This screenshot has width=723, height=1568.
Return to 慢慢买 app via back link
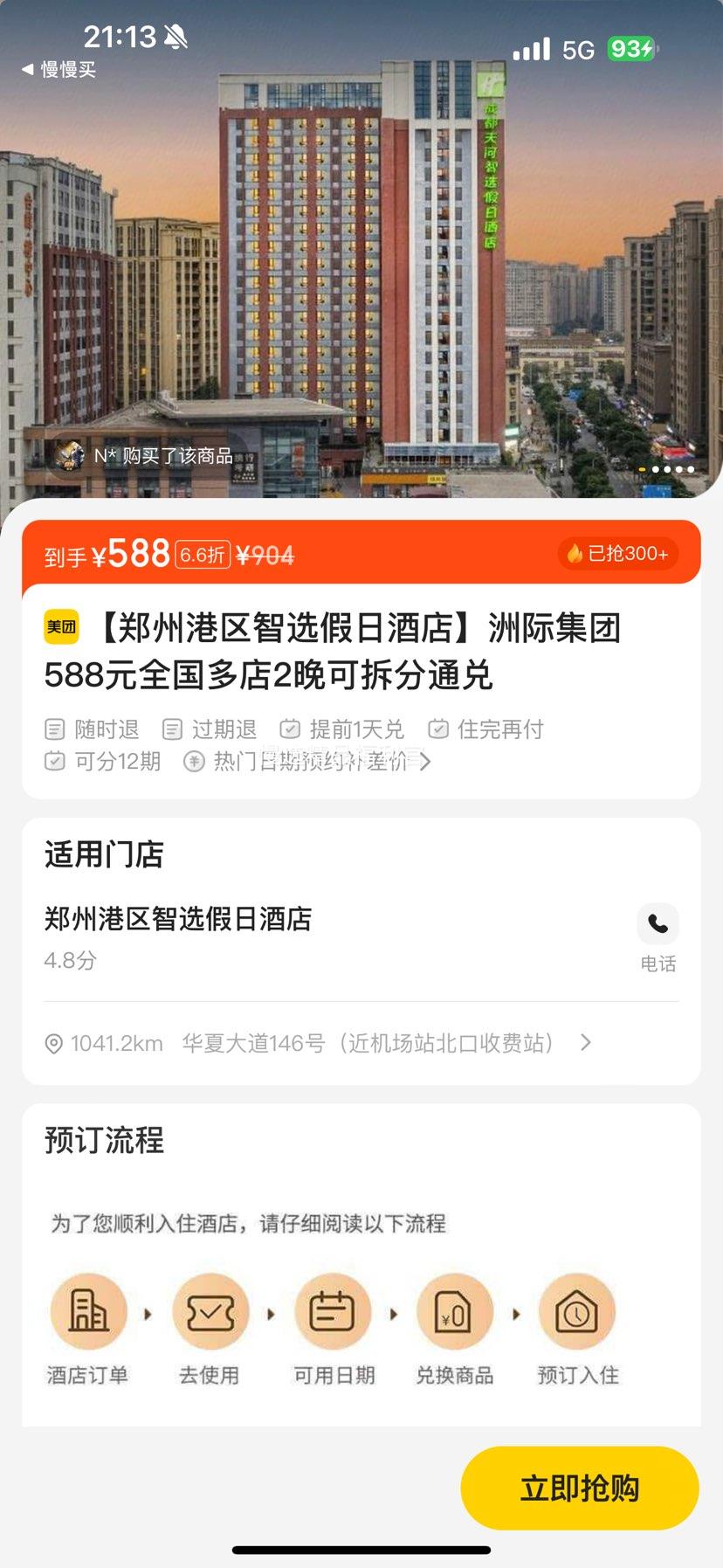tap(59, 69)
